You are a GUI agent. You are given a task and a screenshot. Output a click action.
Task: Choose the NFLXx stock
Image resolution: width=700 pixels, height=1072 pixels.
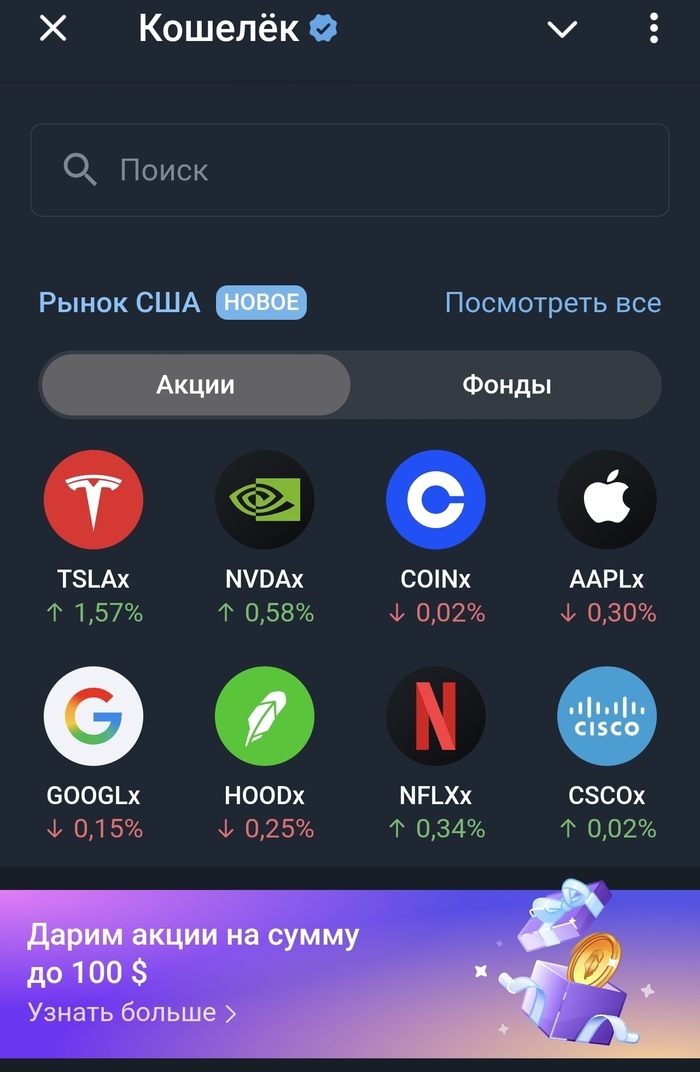(436, 717)
